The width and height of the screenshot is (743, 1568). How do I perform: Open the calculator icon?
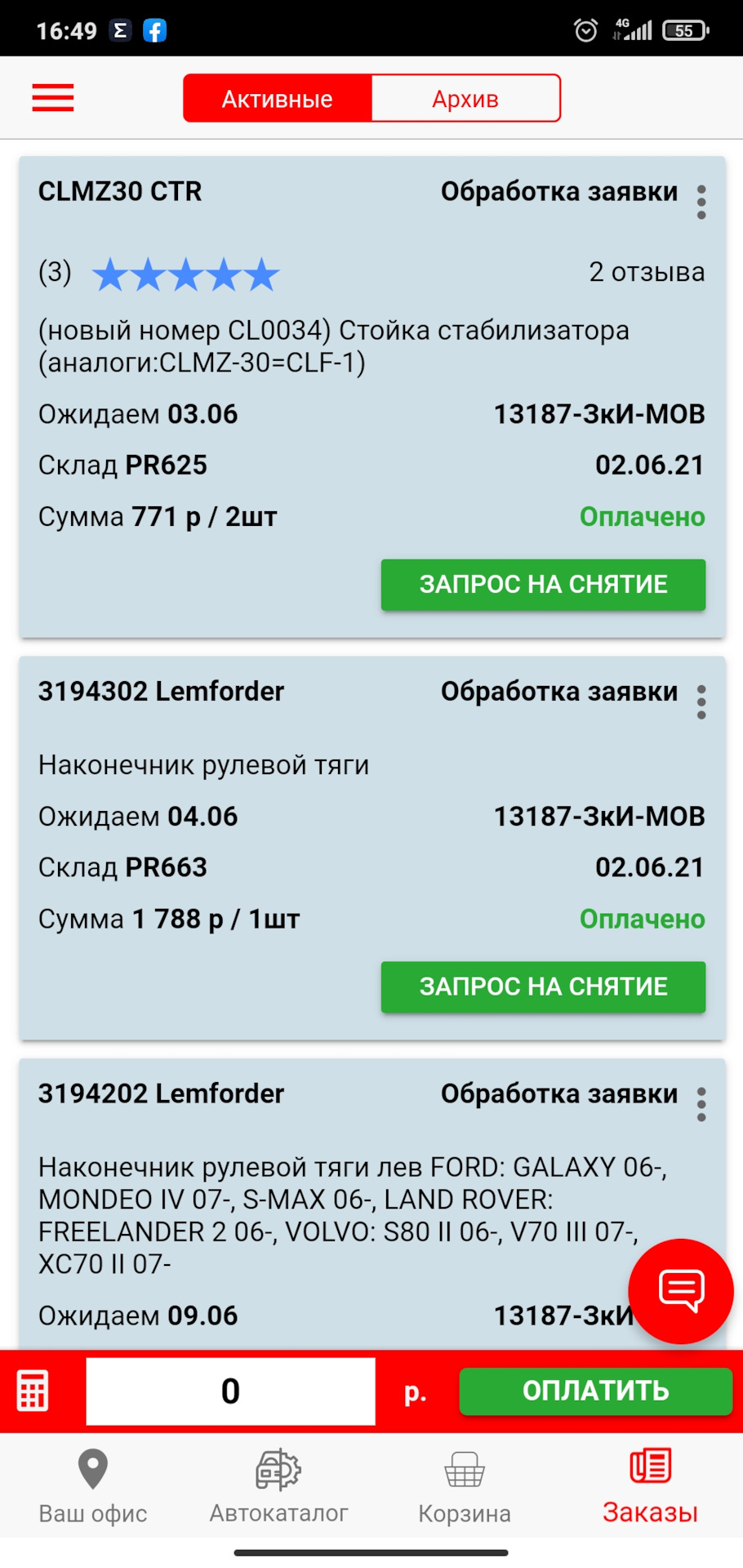tap(33, 1391)
